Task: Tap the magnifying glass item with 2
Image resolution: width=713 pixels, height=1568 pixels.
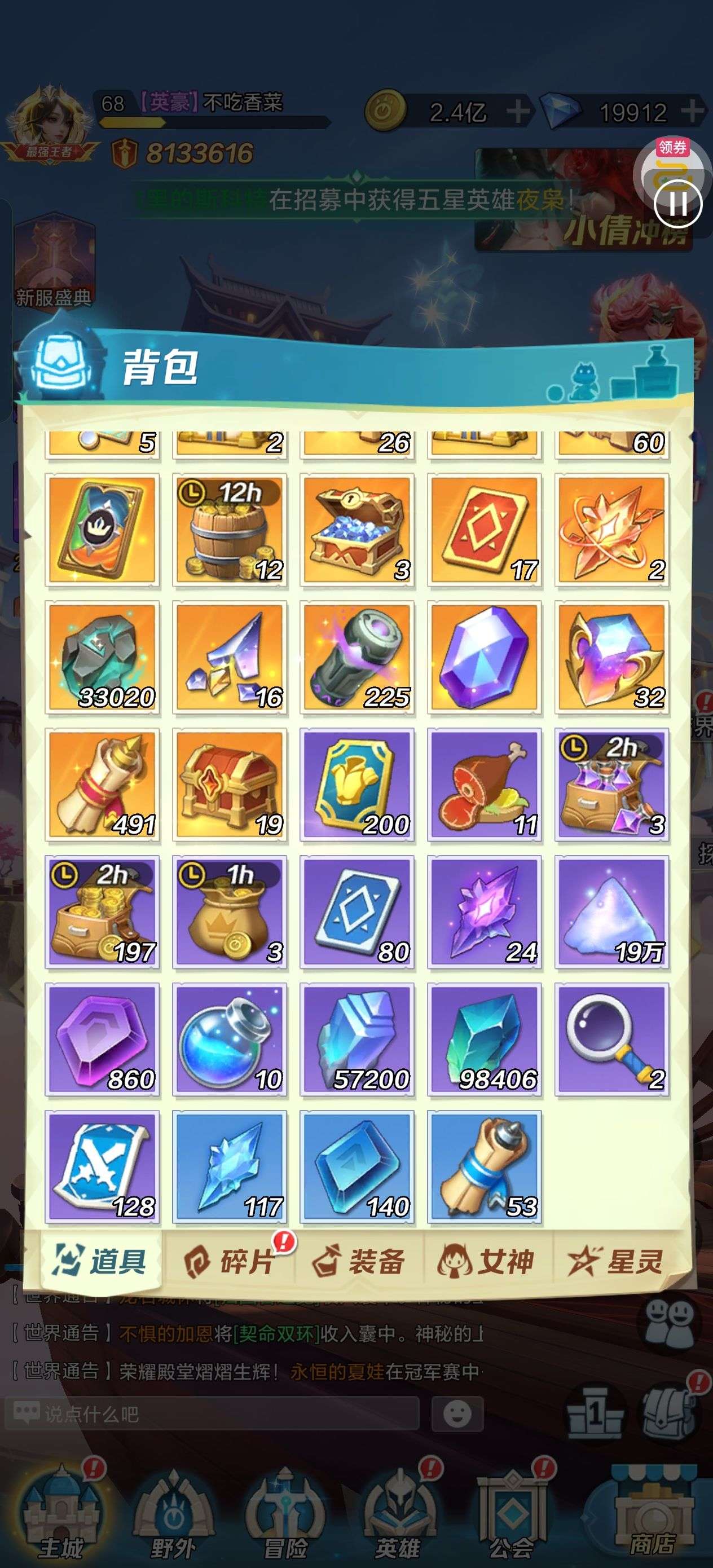Action: pos(612,1040)
